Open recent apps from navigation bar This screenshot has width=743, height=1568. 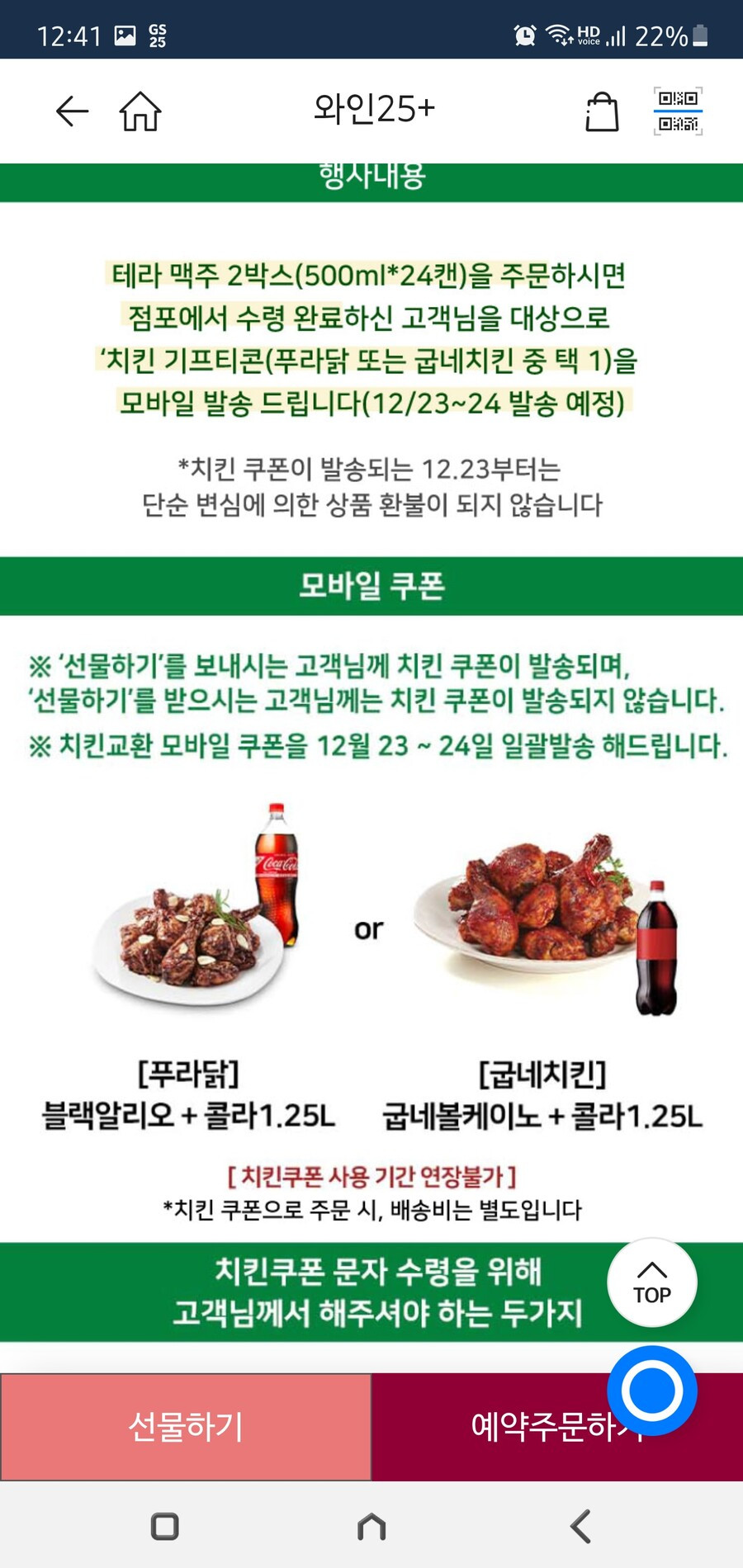(165, 1526)
